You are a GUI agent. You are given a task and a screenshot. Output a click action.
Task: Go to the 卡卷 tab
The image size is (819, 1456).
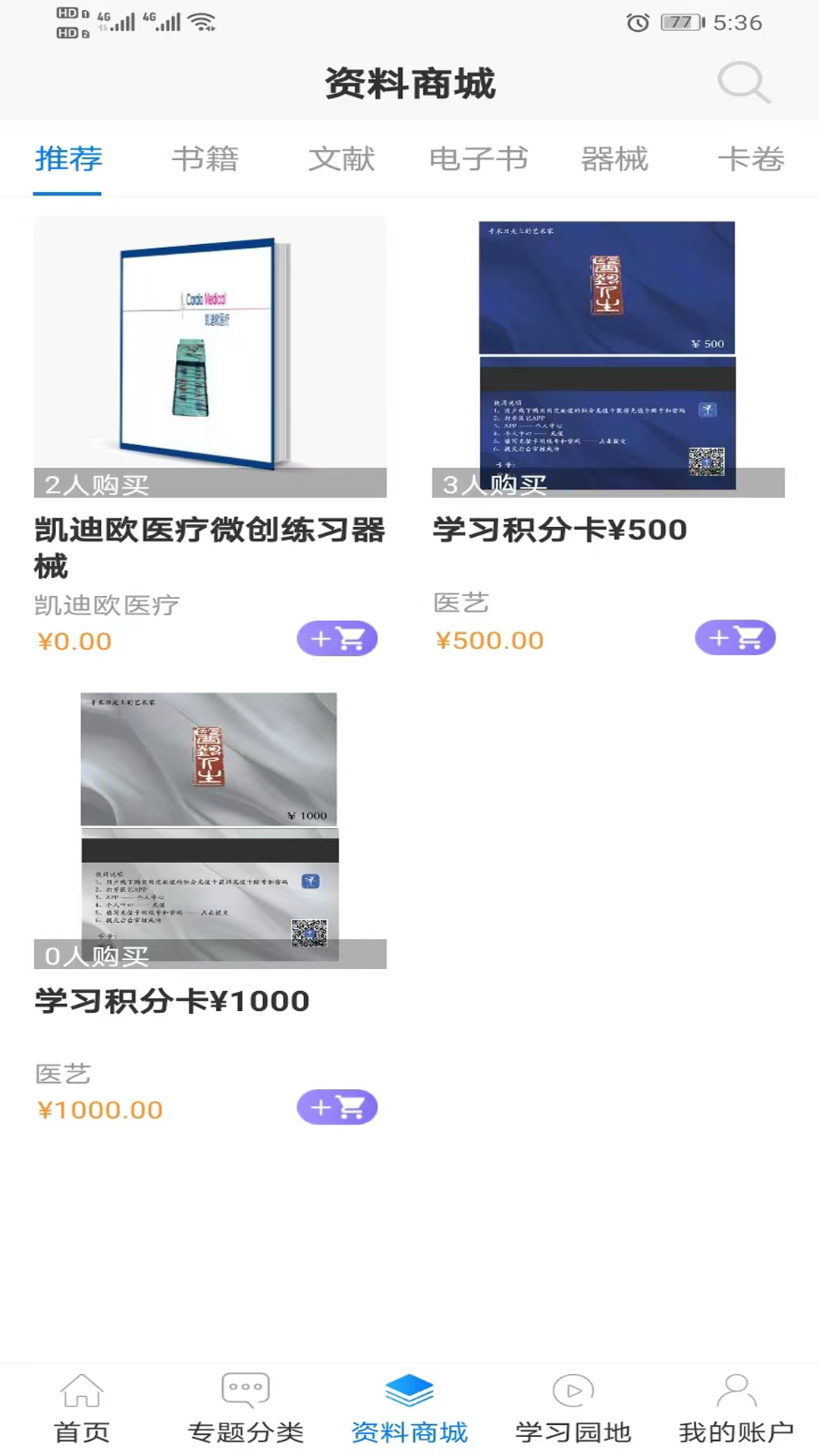point(751,159)
